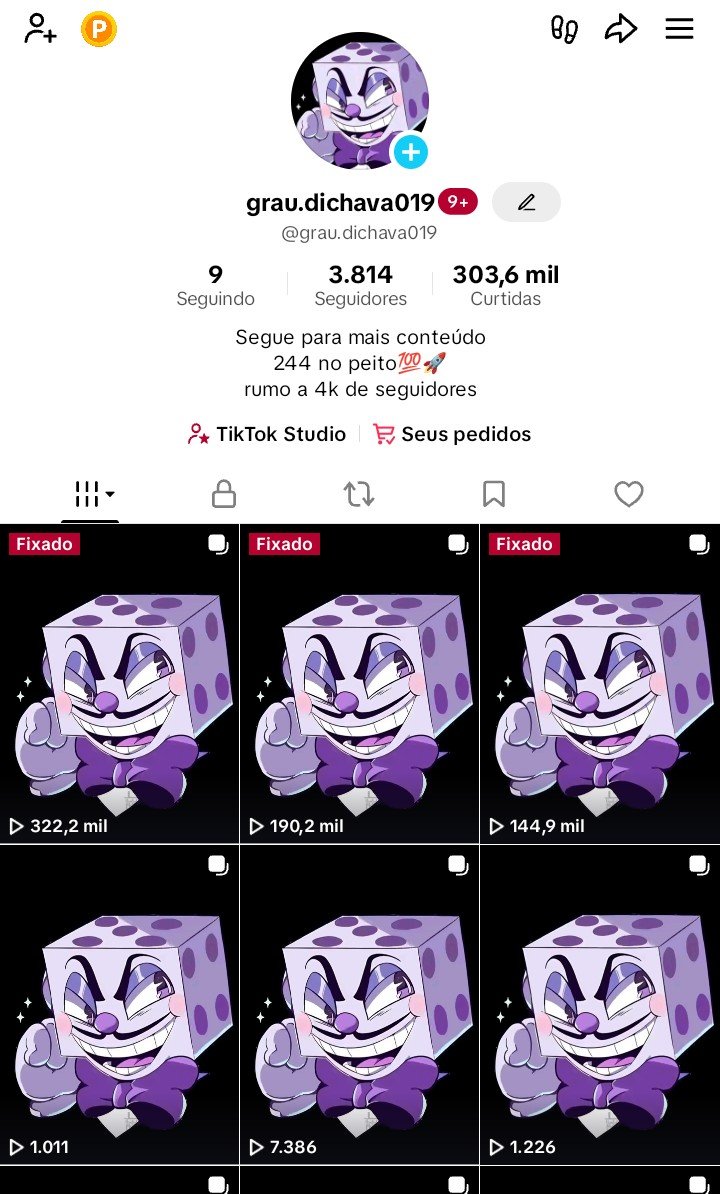This screenshot has width=720, height=1194.
Task: Switch to the reposts tab
Action: 359,494
